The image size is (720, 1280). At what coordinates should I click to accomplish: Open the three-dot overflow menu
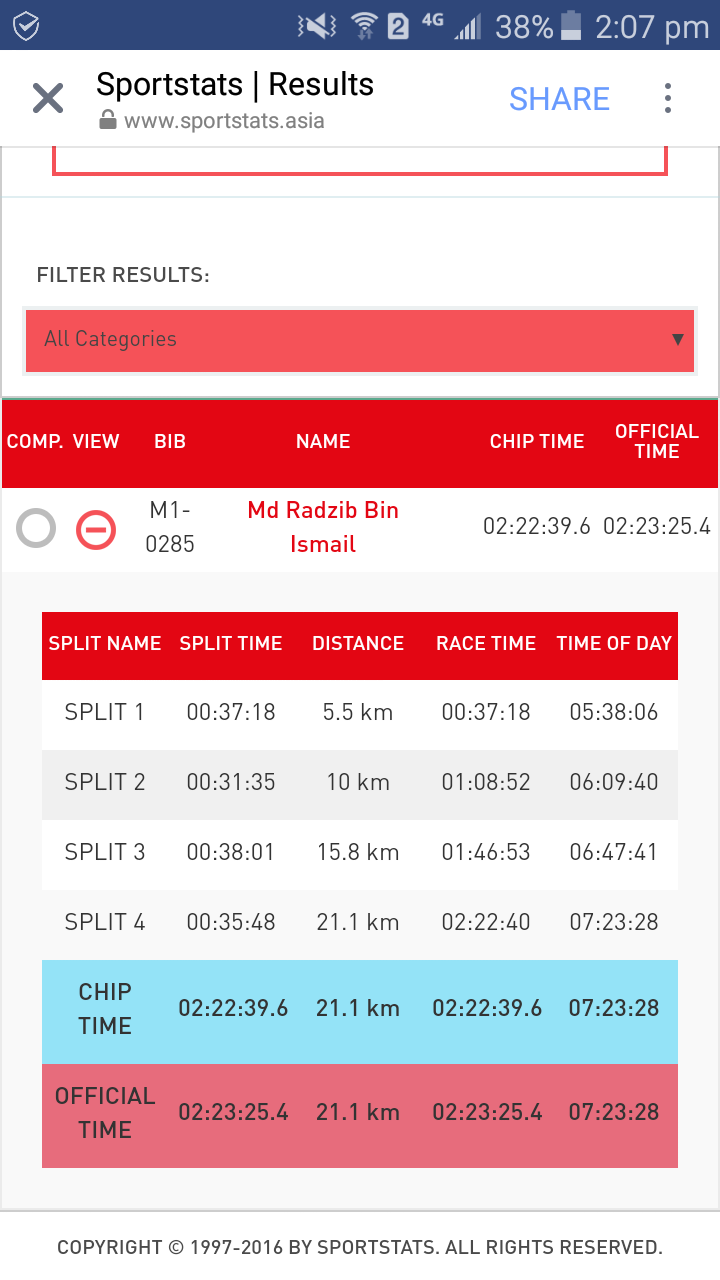pos(668,98)
